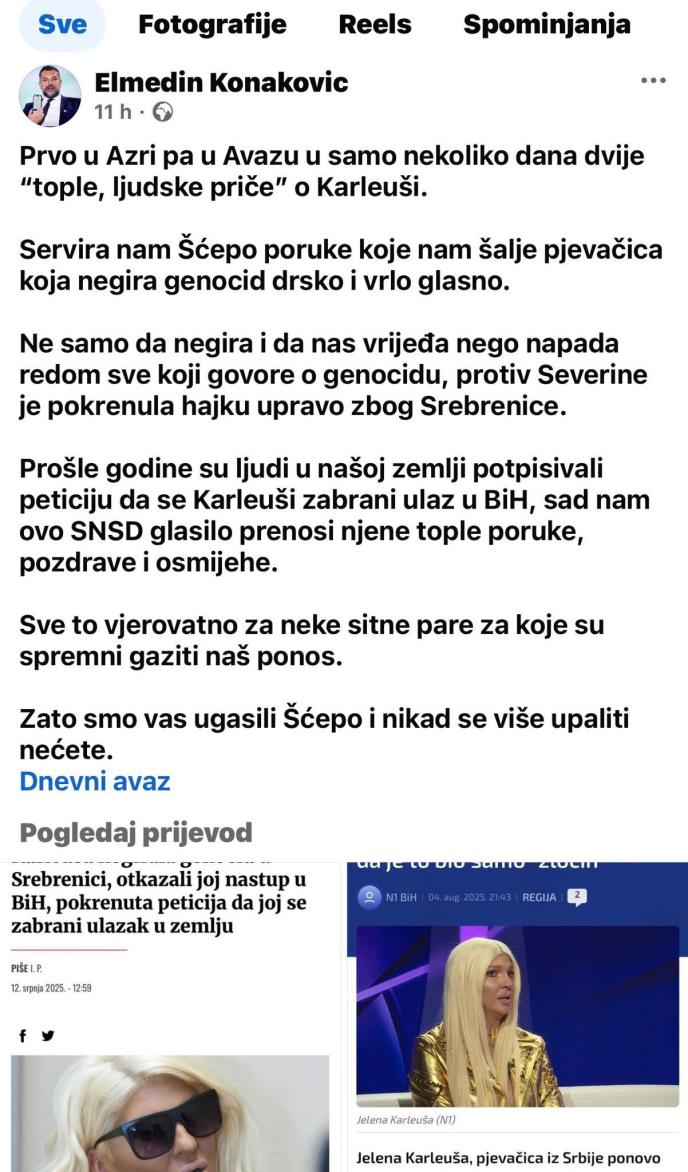Viewport: 688px width, 1172px height.
Task: Tap Pogledaj prijevod to translate post
Action: 135,832
